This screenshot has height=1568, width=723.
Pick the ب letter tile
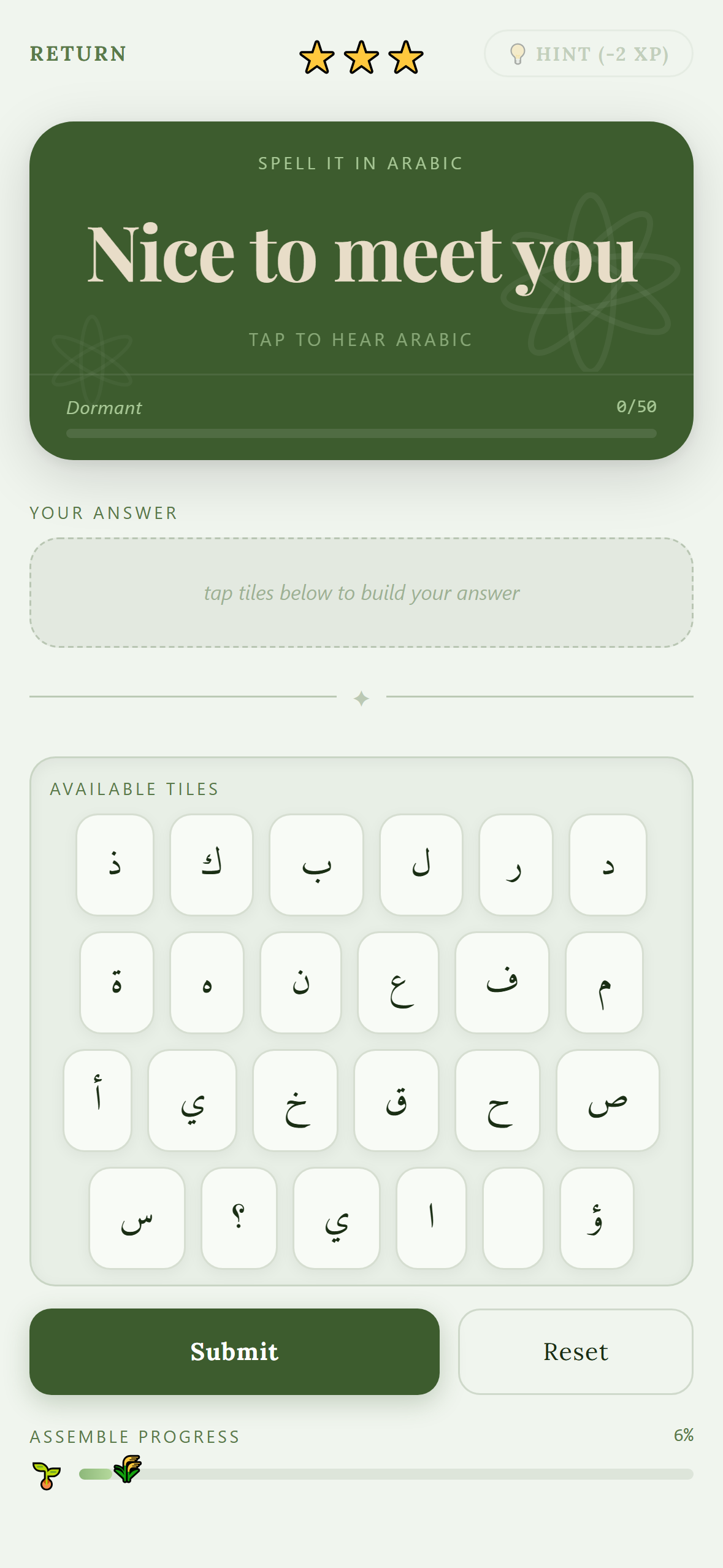(x=316, y=864)
